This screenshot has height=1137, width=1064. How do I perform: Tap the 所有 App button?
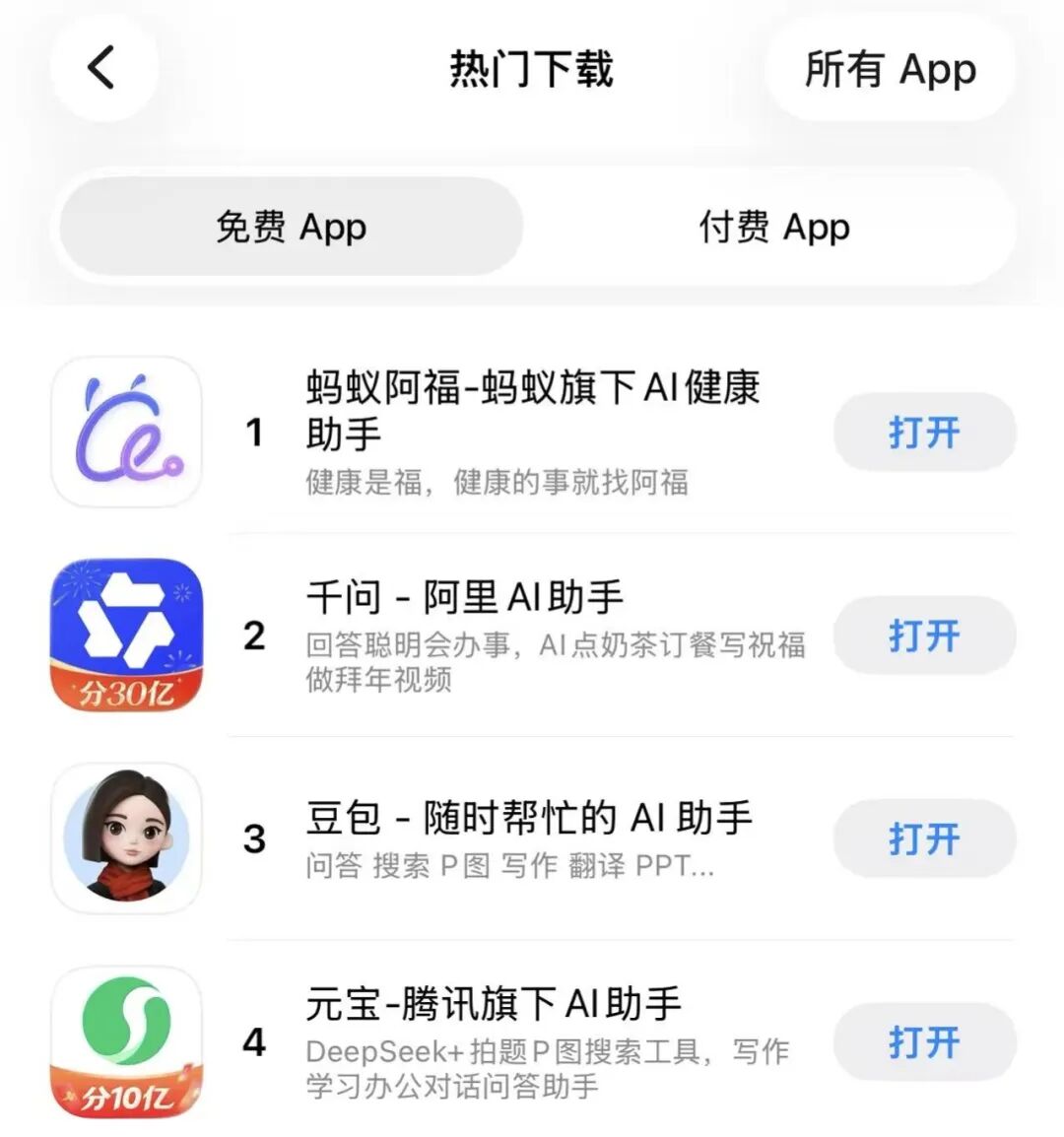point(888,69)
